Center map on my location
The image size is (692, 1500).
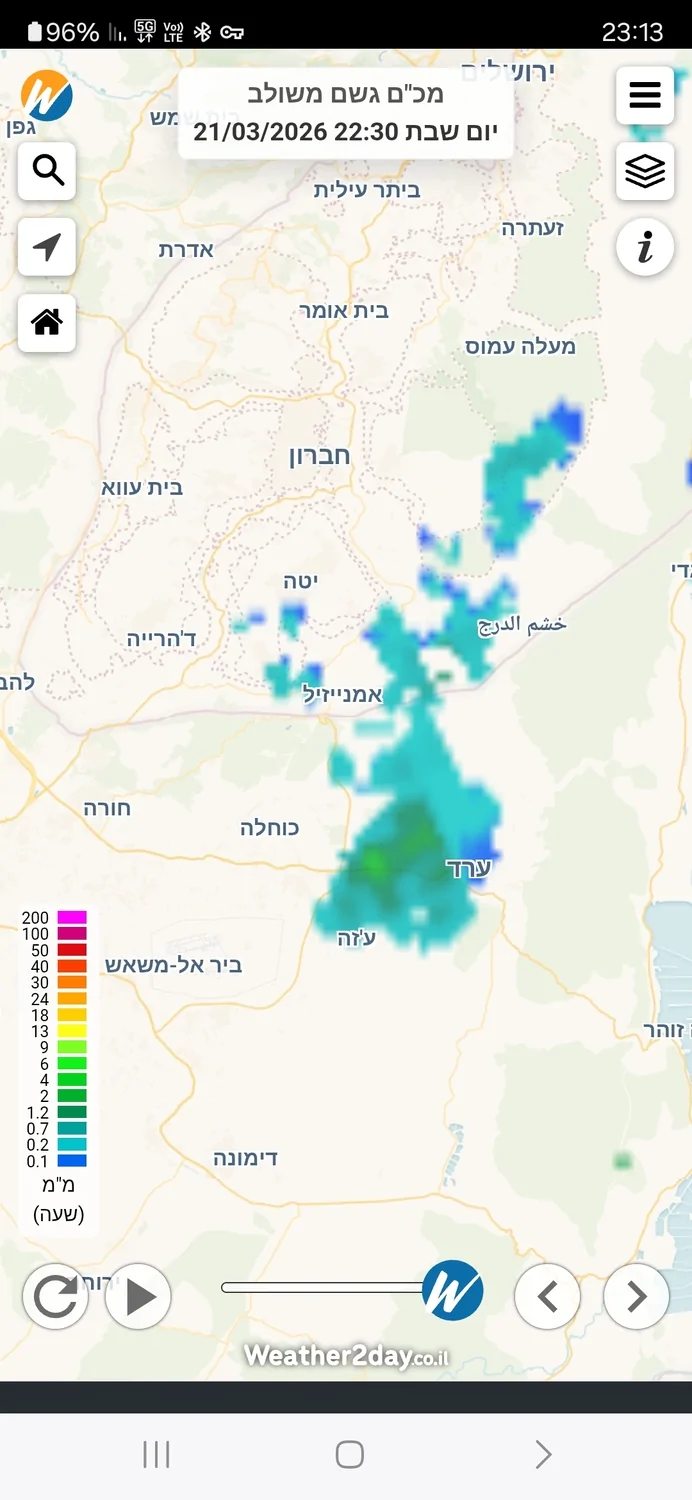(47, 247)
